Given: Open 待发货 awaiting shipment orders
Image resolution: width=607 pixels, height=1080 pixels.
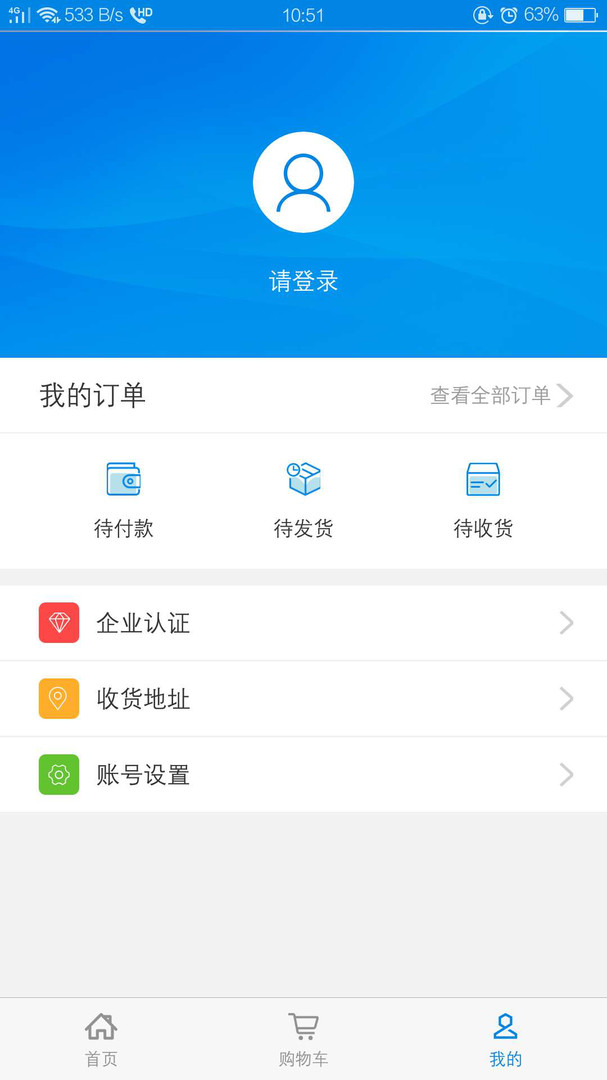Looking at the screenshot, I should pos(303,500).
